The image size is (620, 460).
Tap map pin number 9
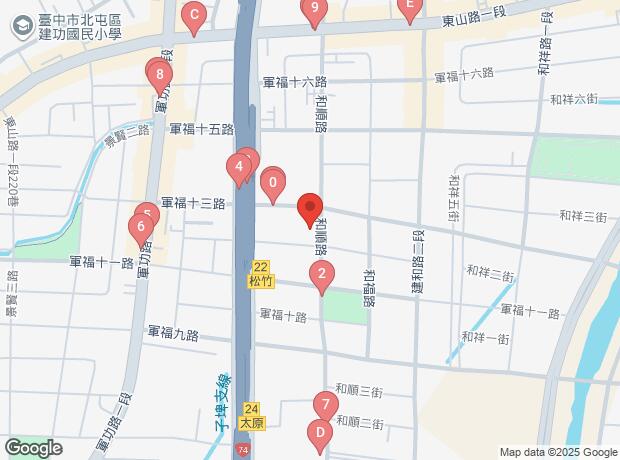click(x=315, y=12)
